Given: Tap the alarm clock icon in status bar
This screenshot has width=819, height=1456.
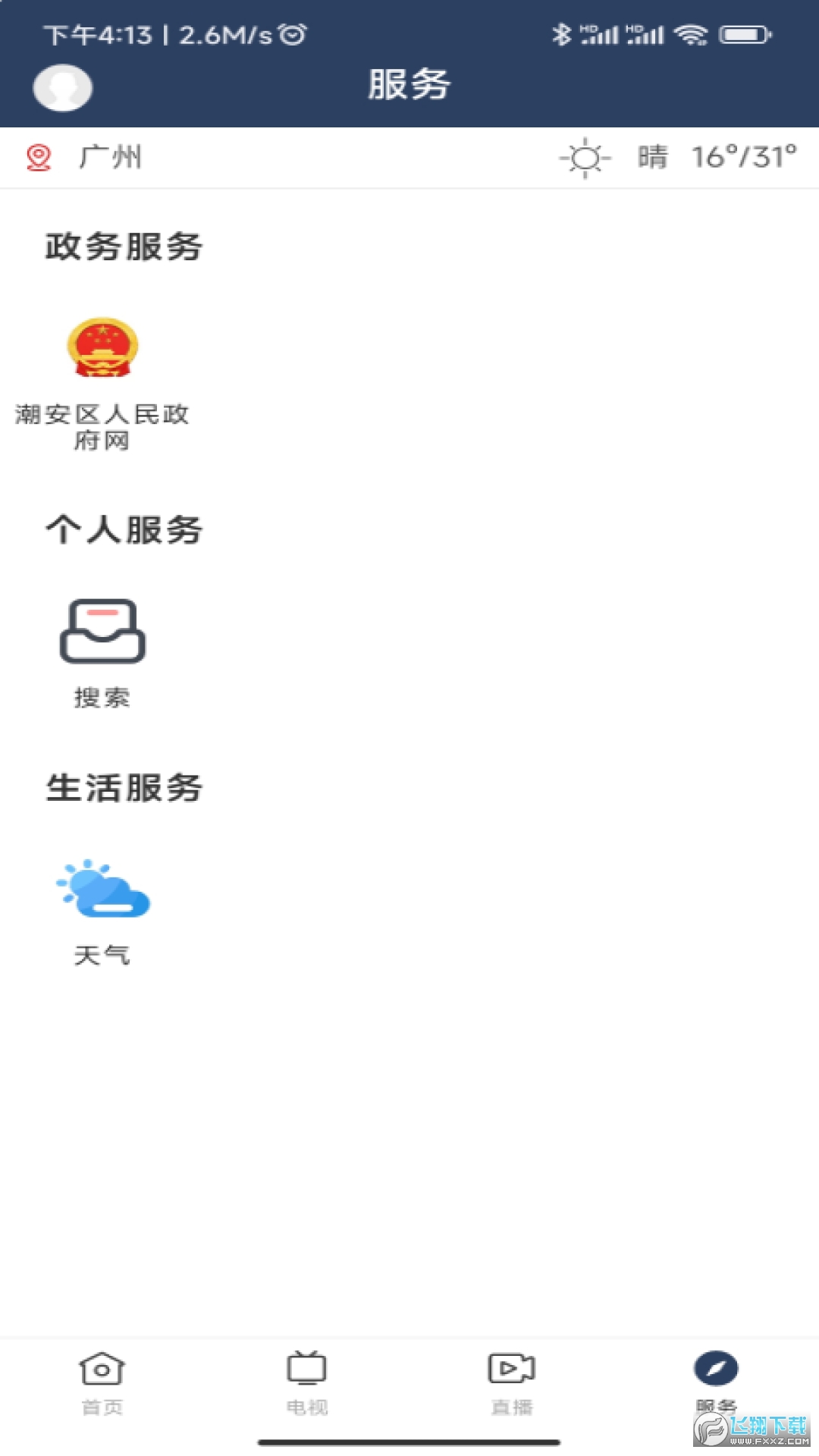Looking at the screenshot, I should [x=295, y=33].
